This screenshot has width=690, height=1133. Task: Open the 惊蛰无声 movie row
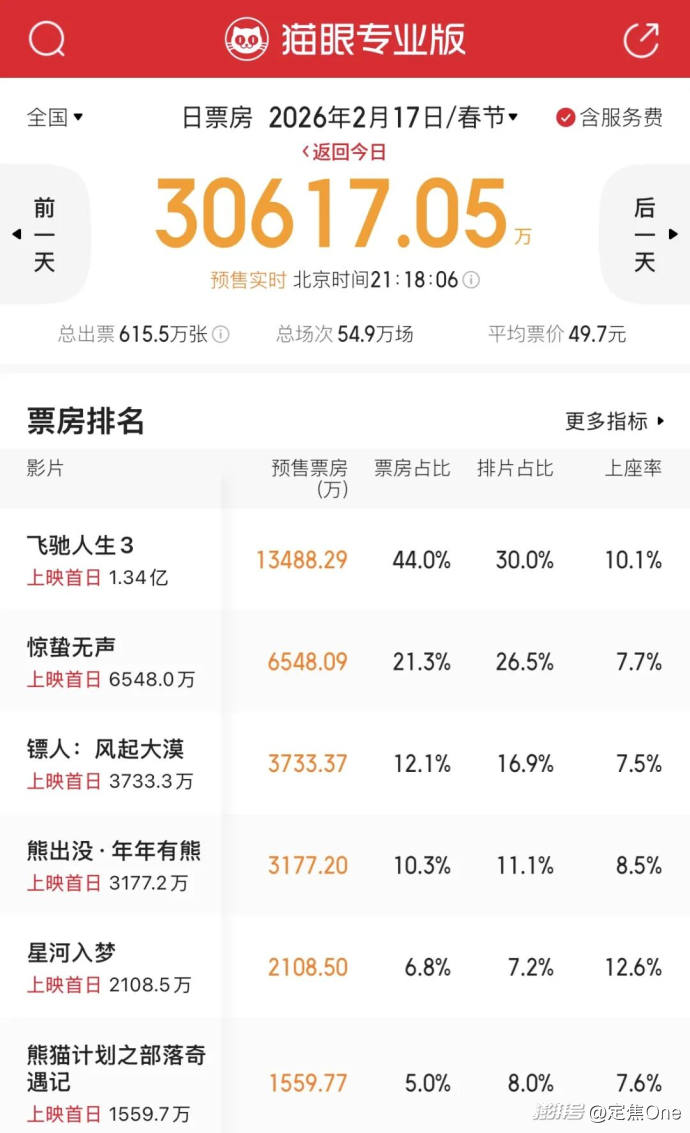(70, 647)
